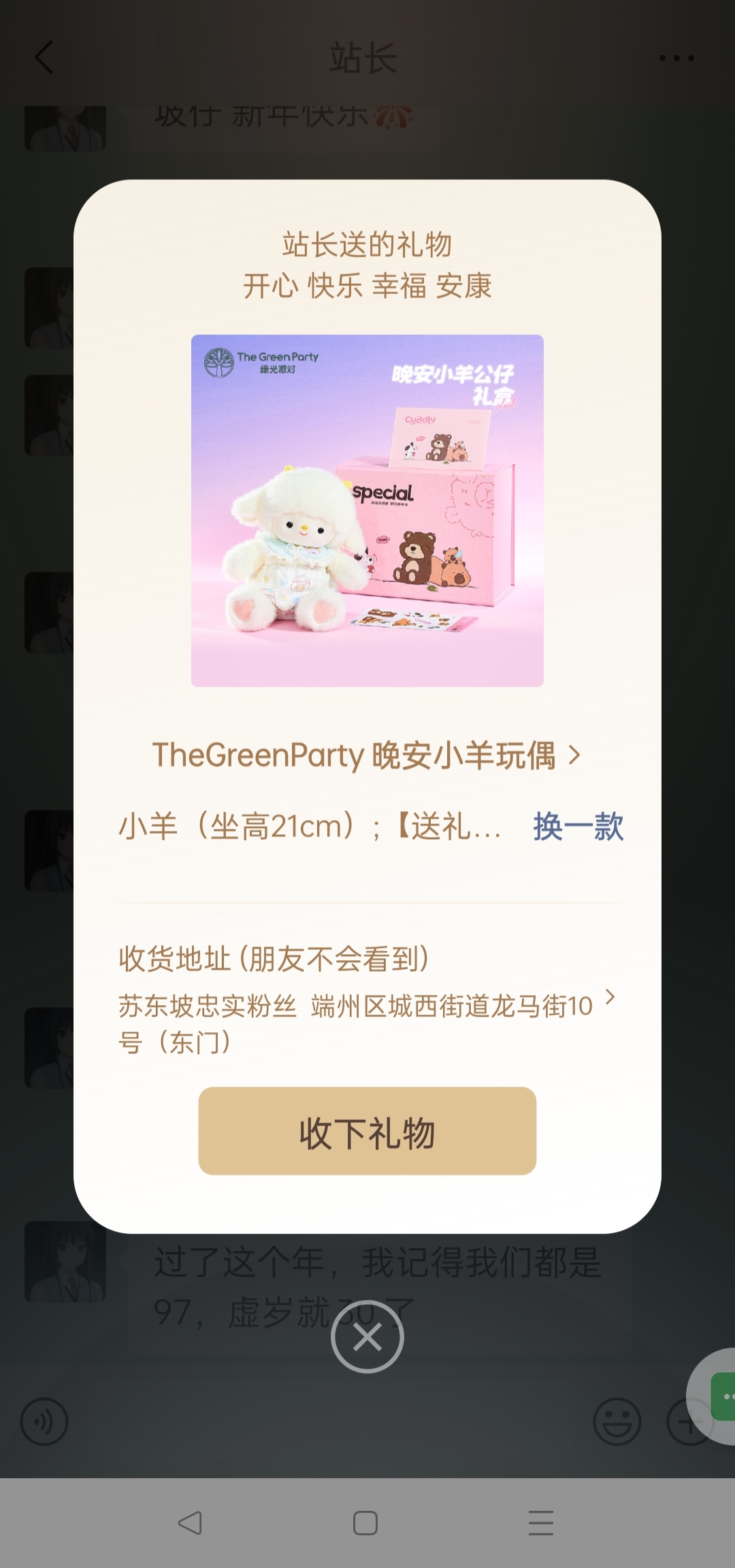The width and height of the screenshot is (735, 1568).
Task: View the 晚安小羊公仔 gift image
Action: (367, 510)
